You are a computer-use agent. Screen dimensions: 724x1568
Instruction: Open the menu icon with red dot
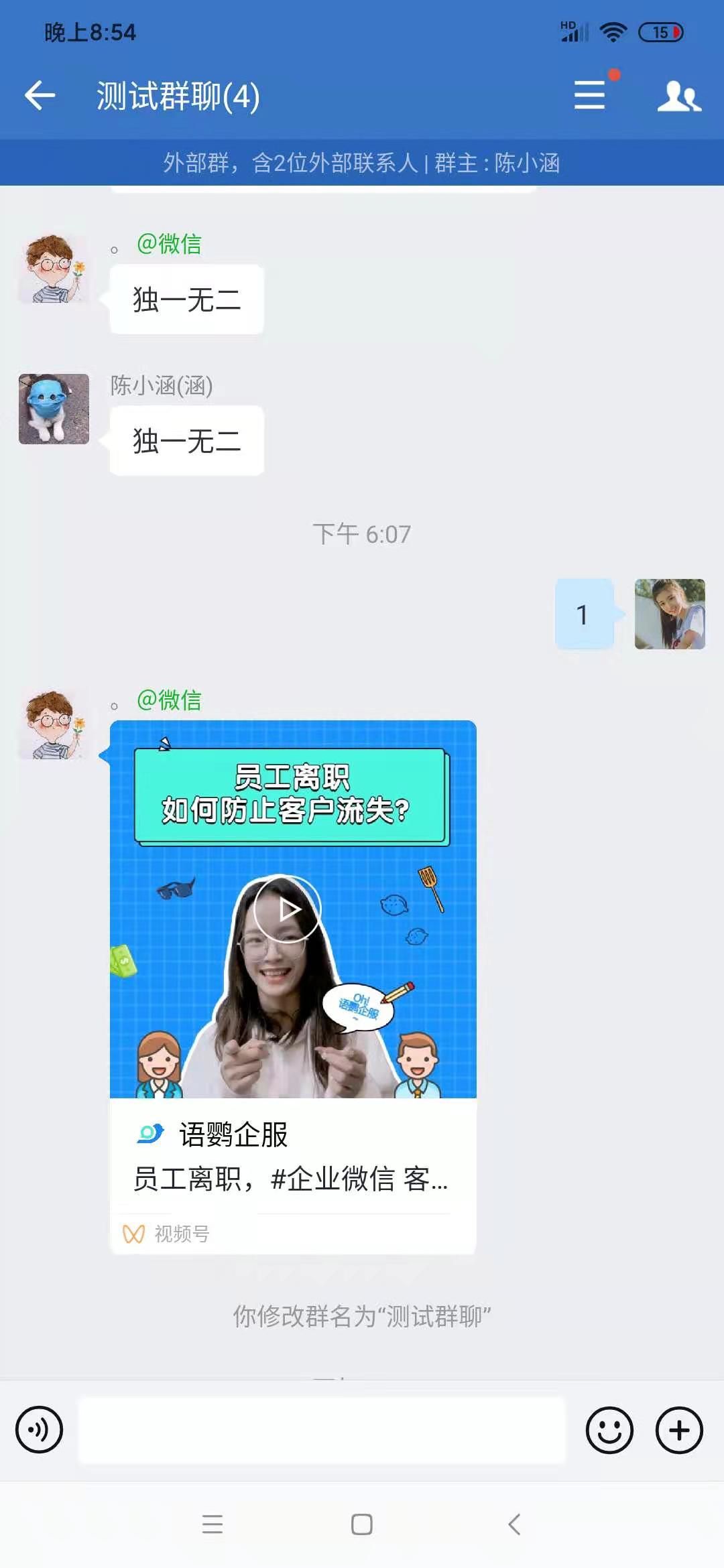click(590, 94)
